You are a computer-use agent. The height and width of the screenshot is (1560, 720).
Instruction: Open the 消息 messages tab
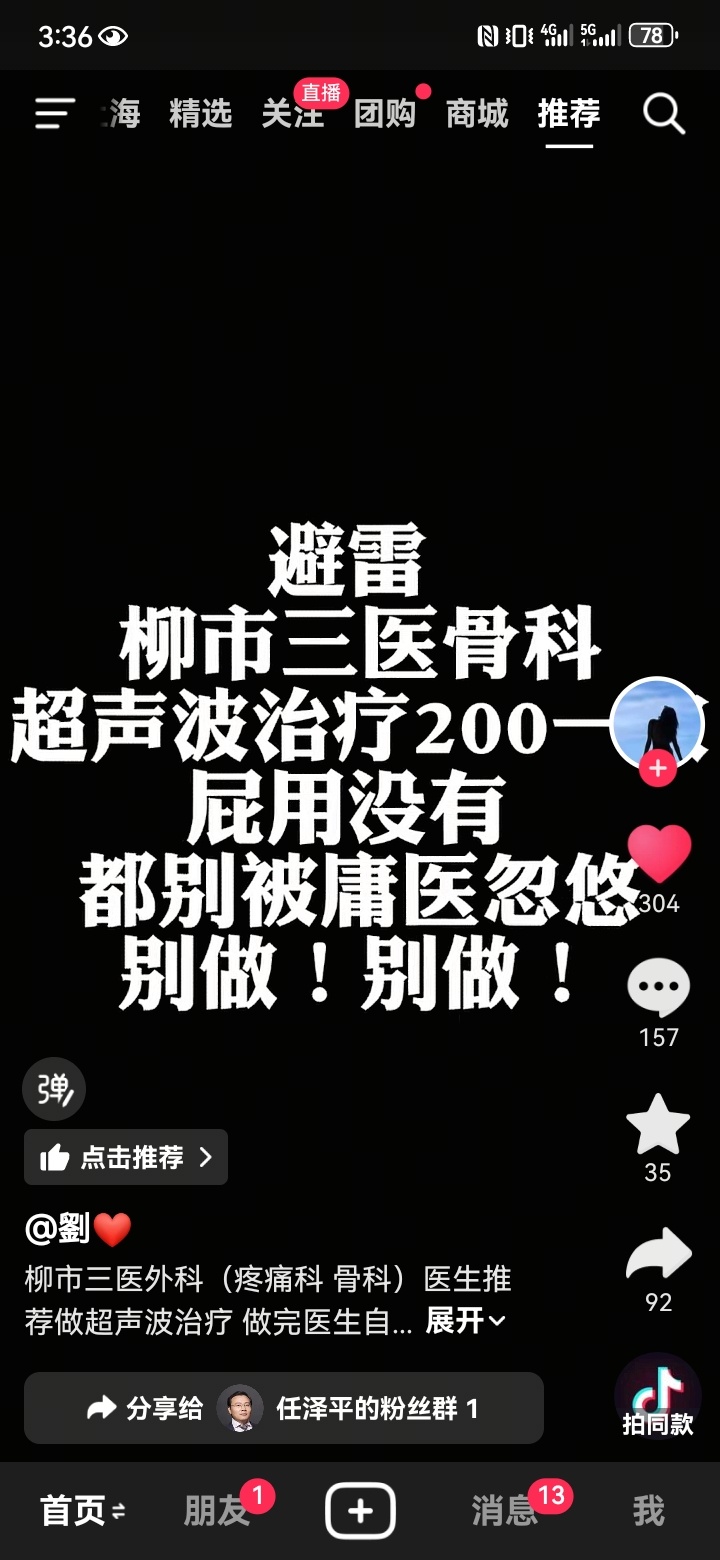505,1511
